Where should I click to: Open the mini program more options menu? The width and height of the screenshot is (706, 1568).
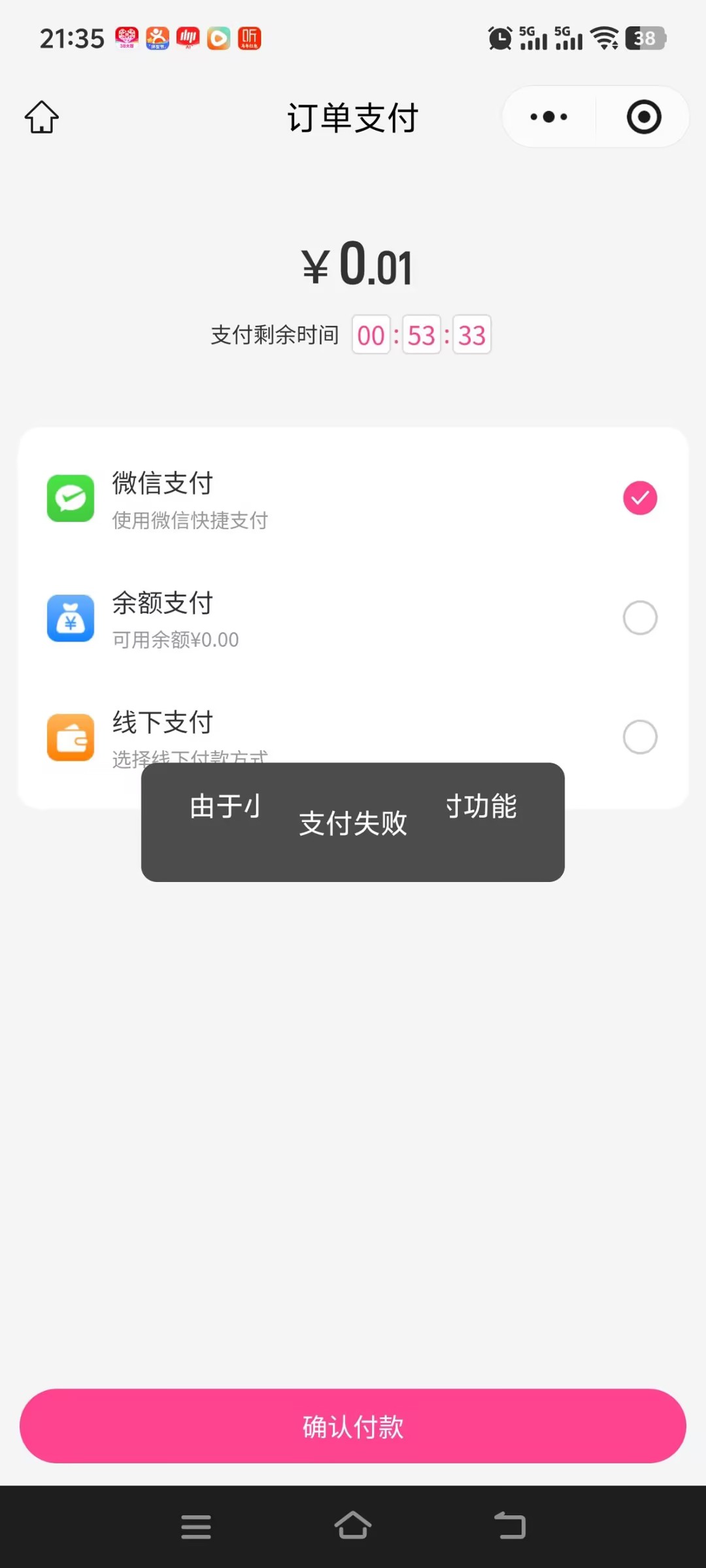coord(549,118)
